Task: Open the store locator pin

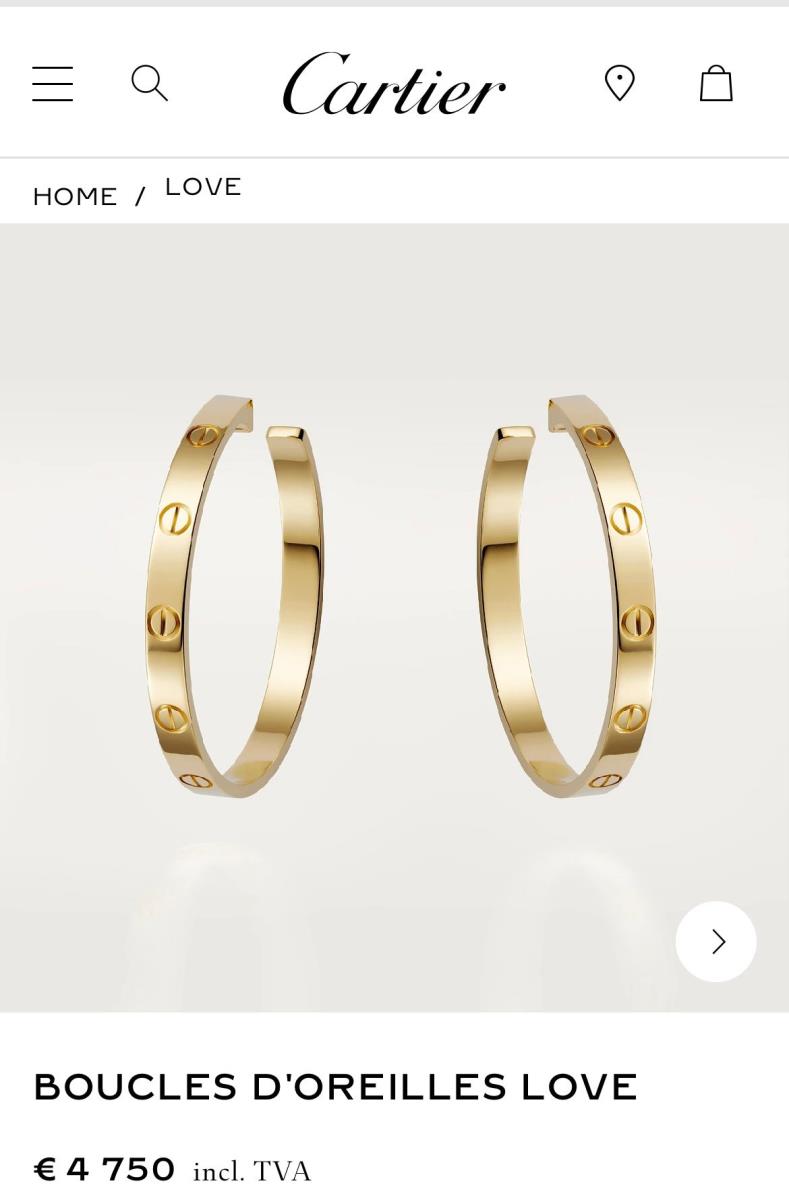Action: (619, 83)
